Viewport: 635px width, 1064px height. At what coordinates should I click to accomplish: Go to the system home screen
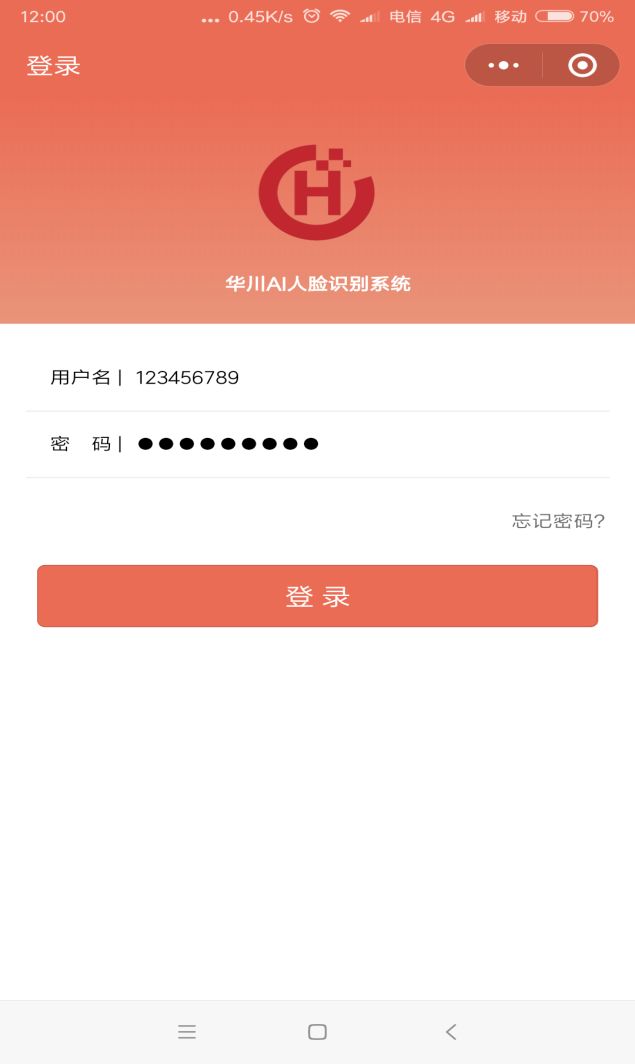tap(317, 1031)
